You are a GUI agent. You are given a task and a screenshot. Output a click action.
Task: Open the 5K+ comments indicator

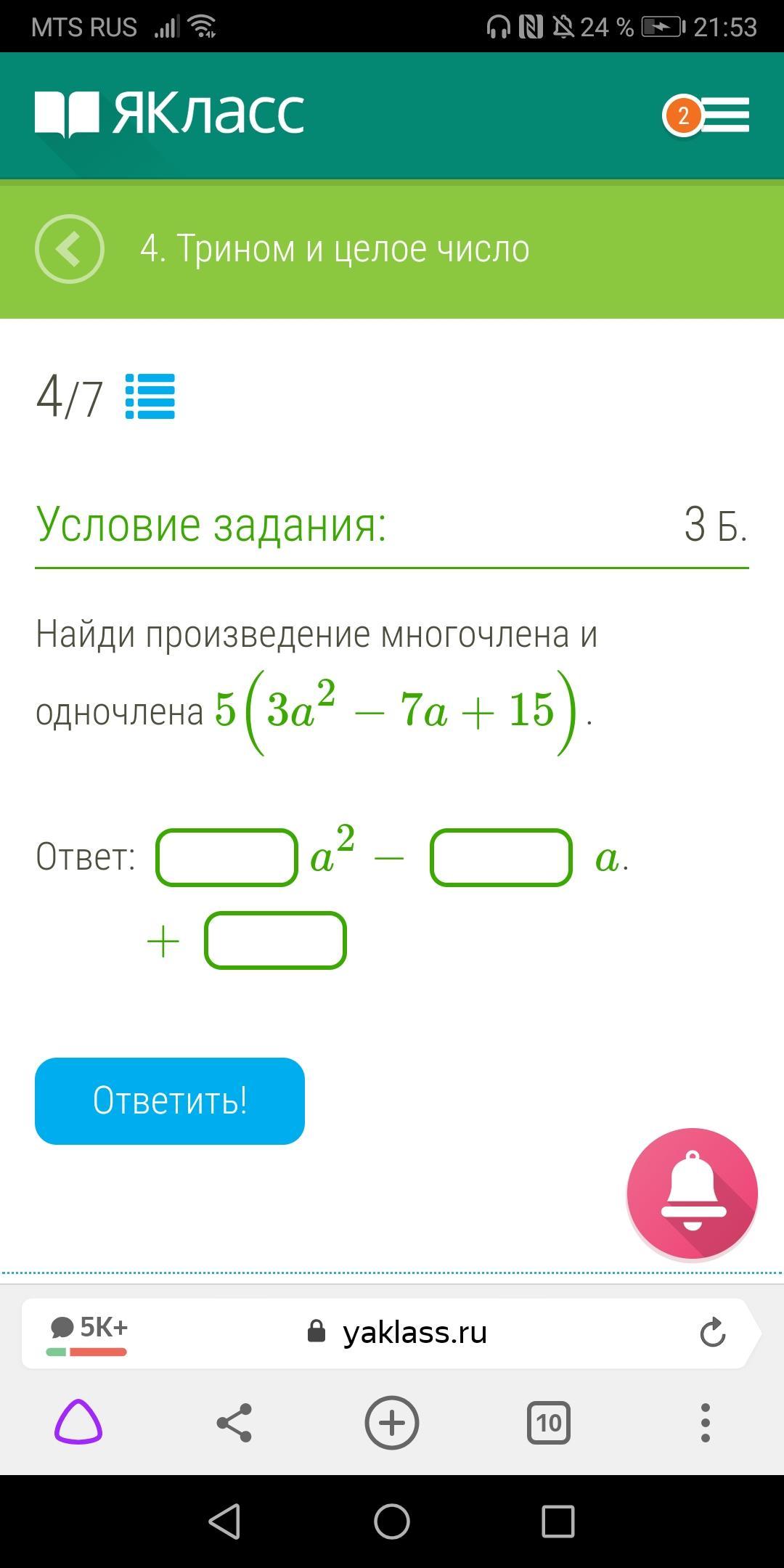[x=88, y=1334]
